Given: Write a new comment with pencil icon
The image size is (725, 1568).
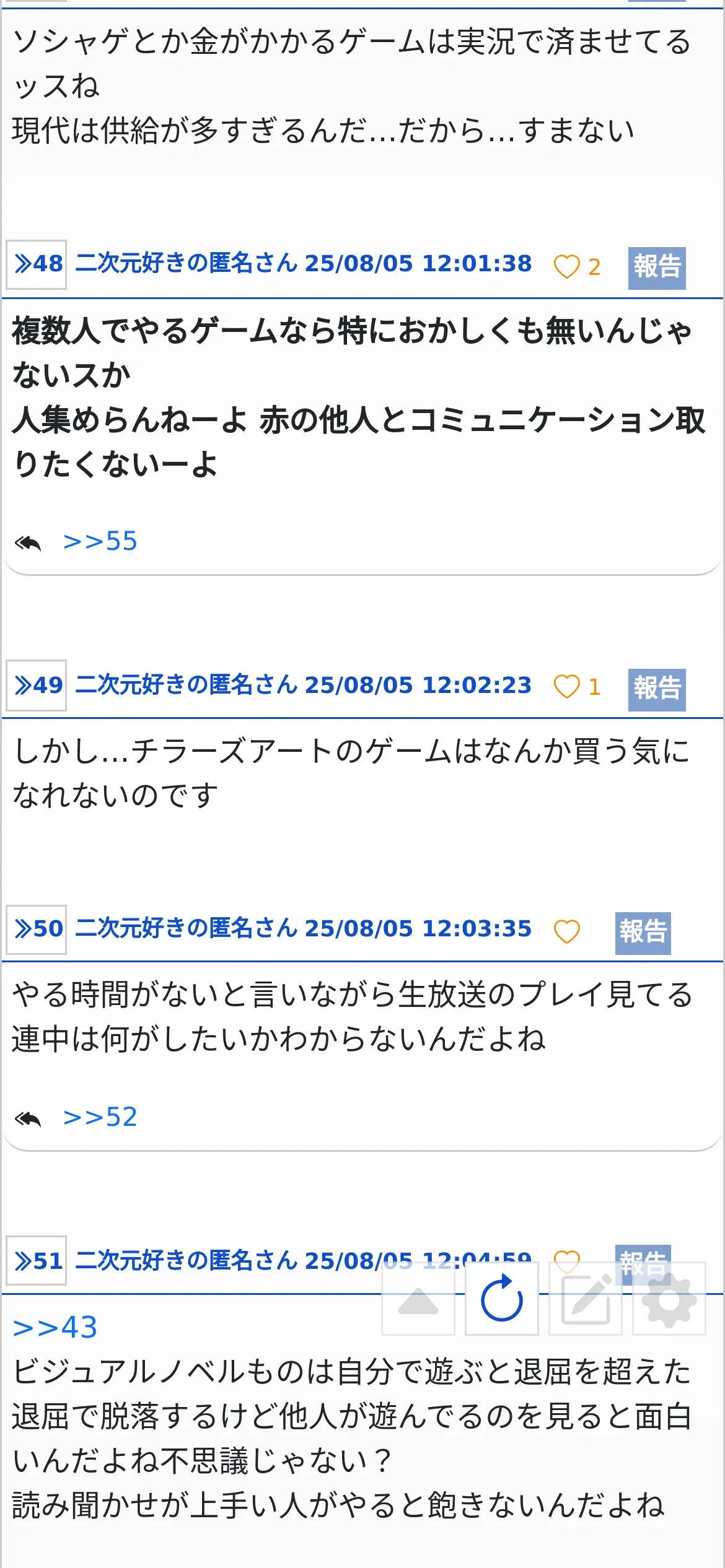Looking at the screenshot, I should pos(586,1299).
